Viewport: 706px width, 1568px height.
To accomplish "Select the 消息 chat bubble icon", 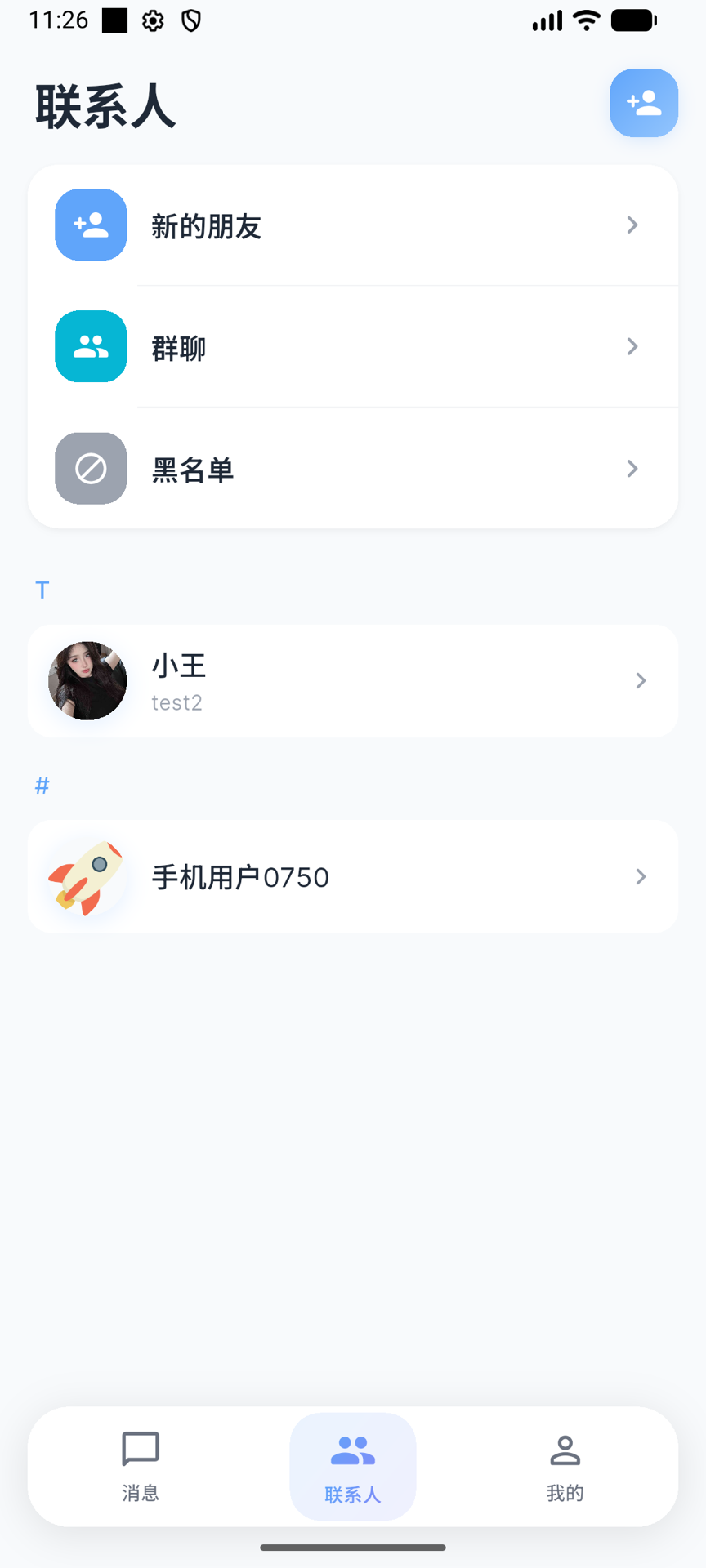I will [x=140, y=1450].
